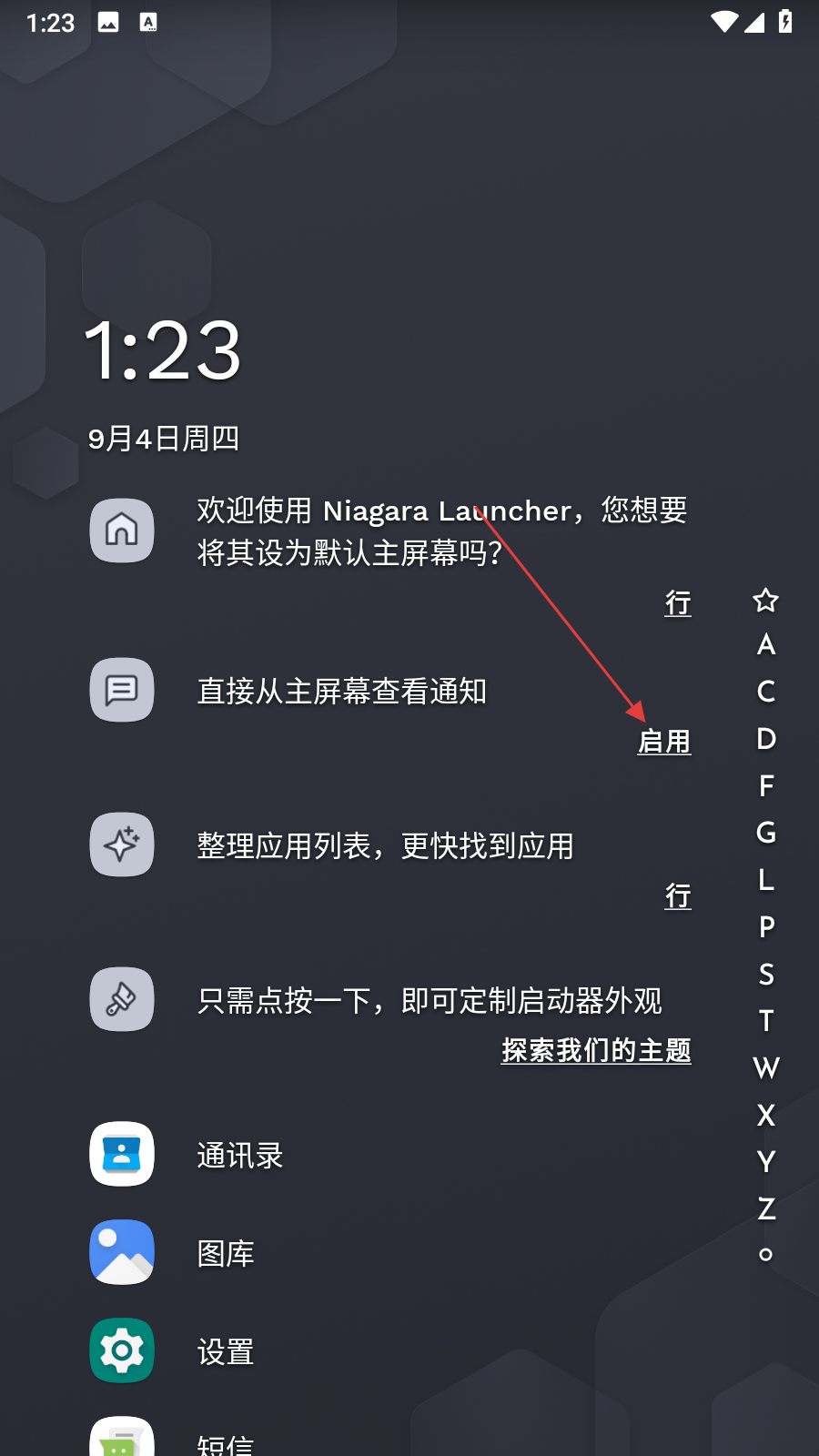819x1456 pixels.
Task: Jump to letter W in the index
Action: click(766, 1067)
